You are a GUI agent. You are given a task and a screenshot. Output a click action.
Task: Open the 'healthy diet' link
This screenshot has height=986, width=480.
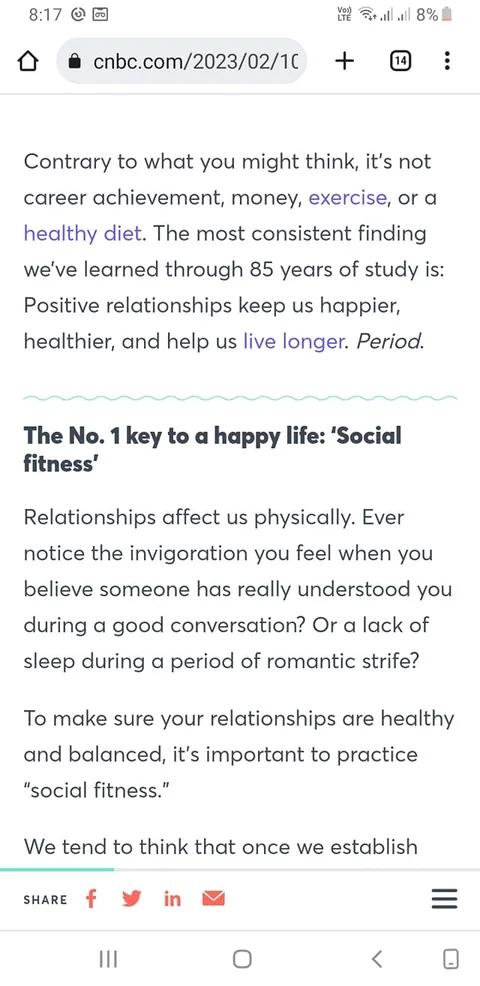(x=82, y=233)
